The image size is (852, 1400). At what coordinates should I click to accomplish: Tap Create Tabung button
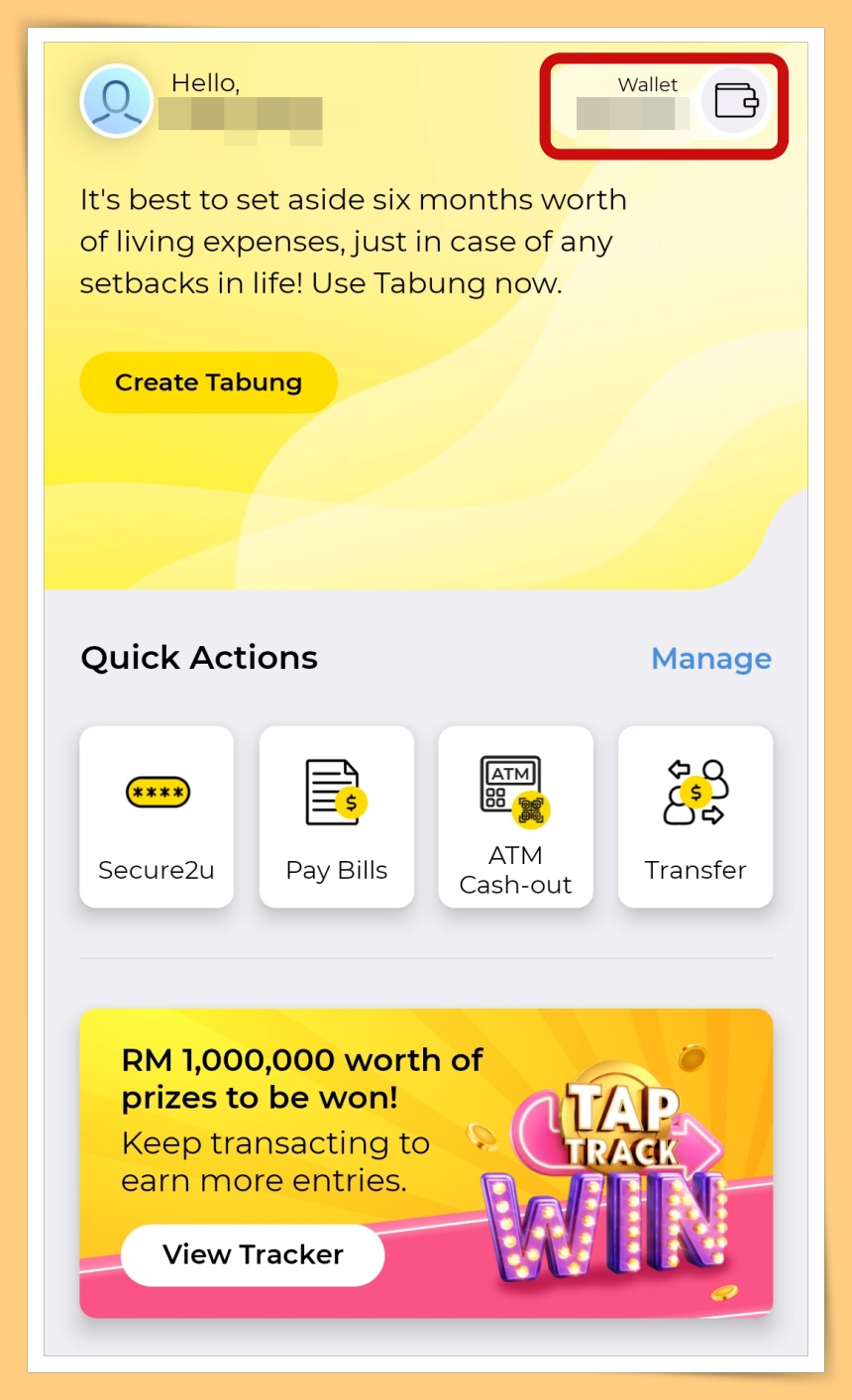point(208,382)
